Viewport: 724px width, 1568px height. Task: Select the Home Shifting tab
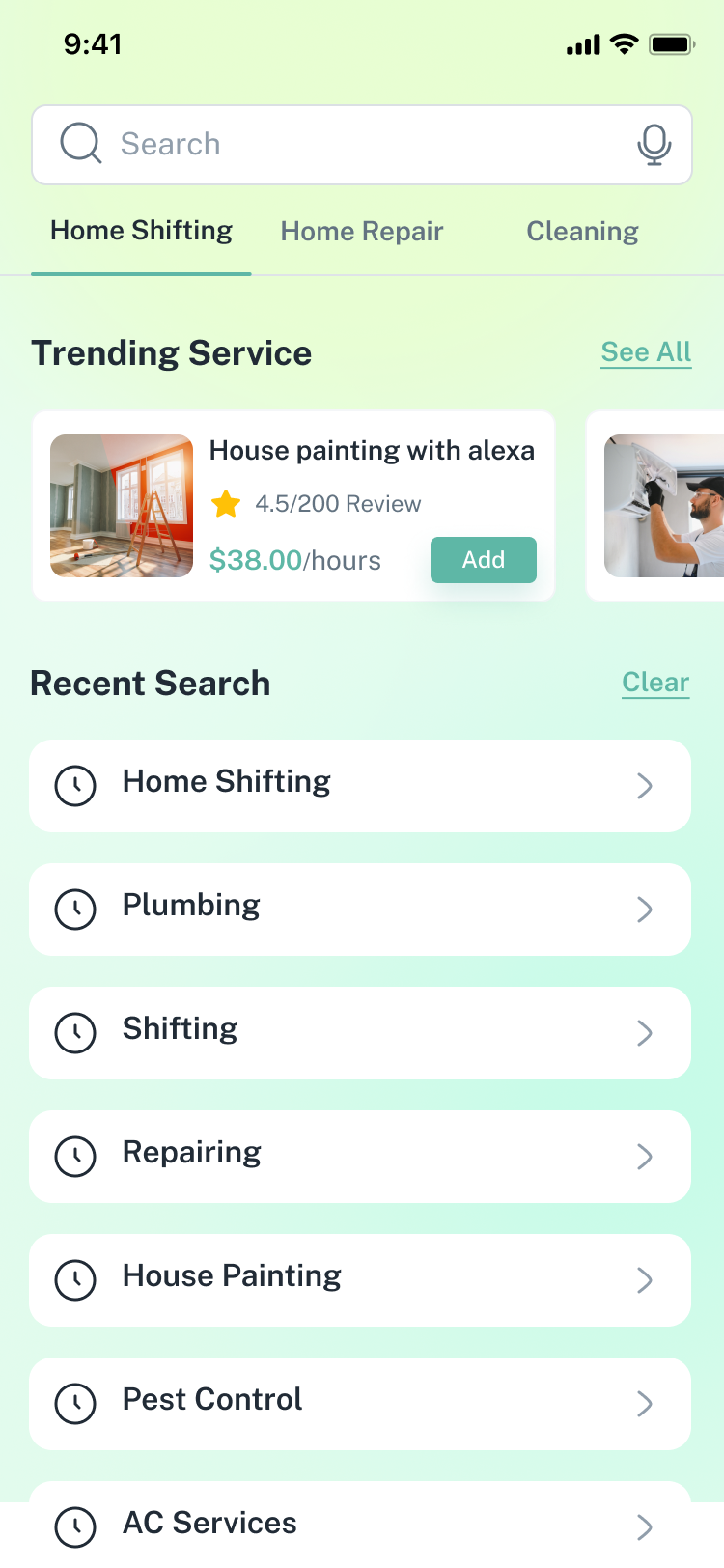[x=141, y=232]
